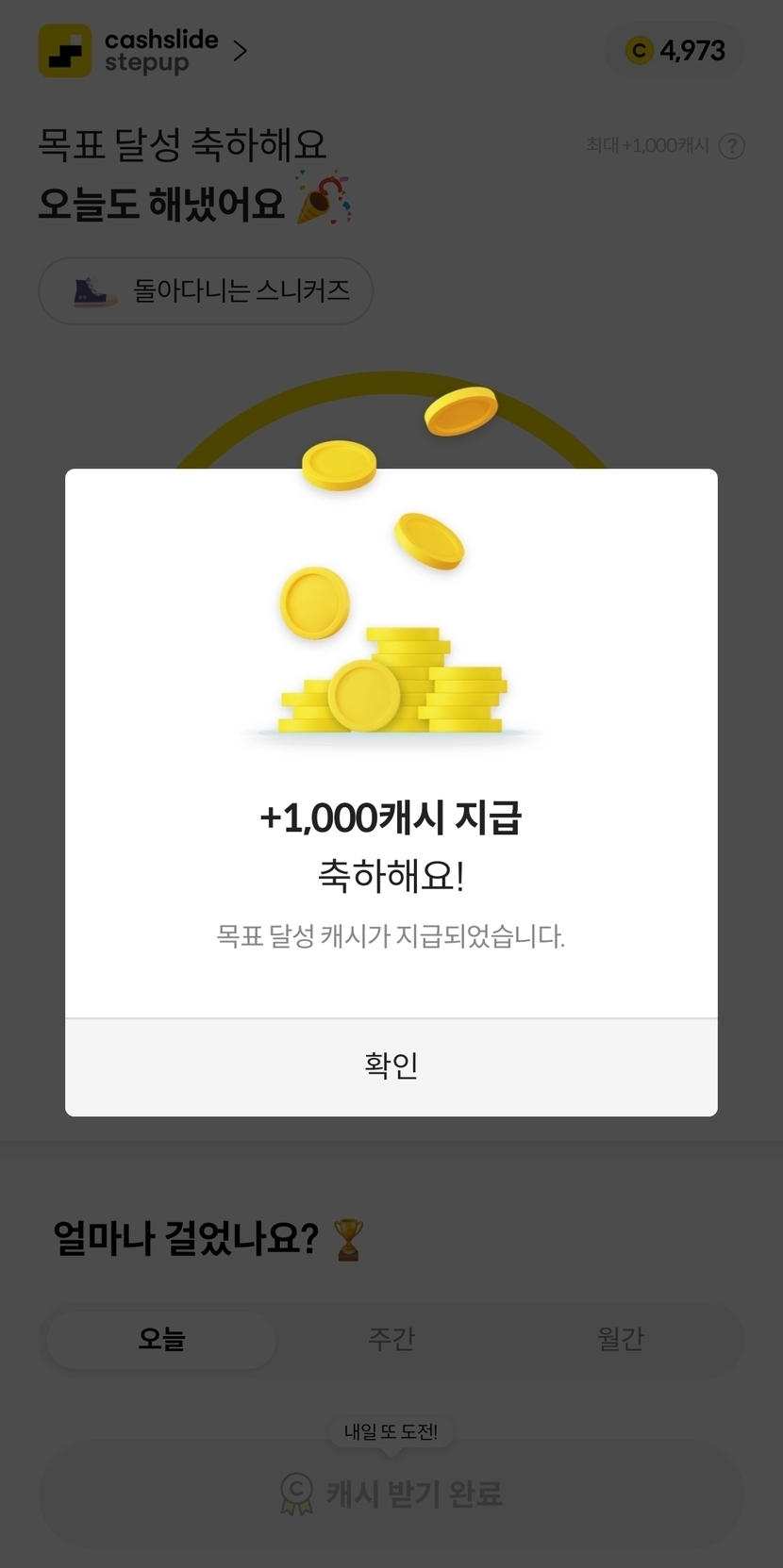
Task: Open the 4,973 cash balance
Action: tap(675, 51)
